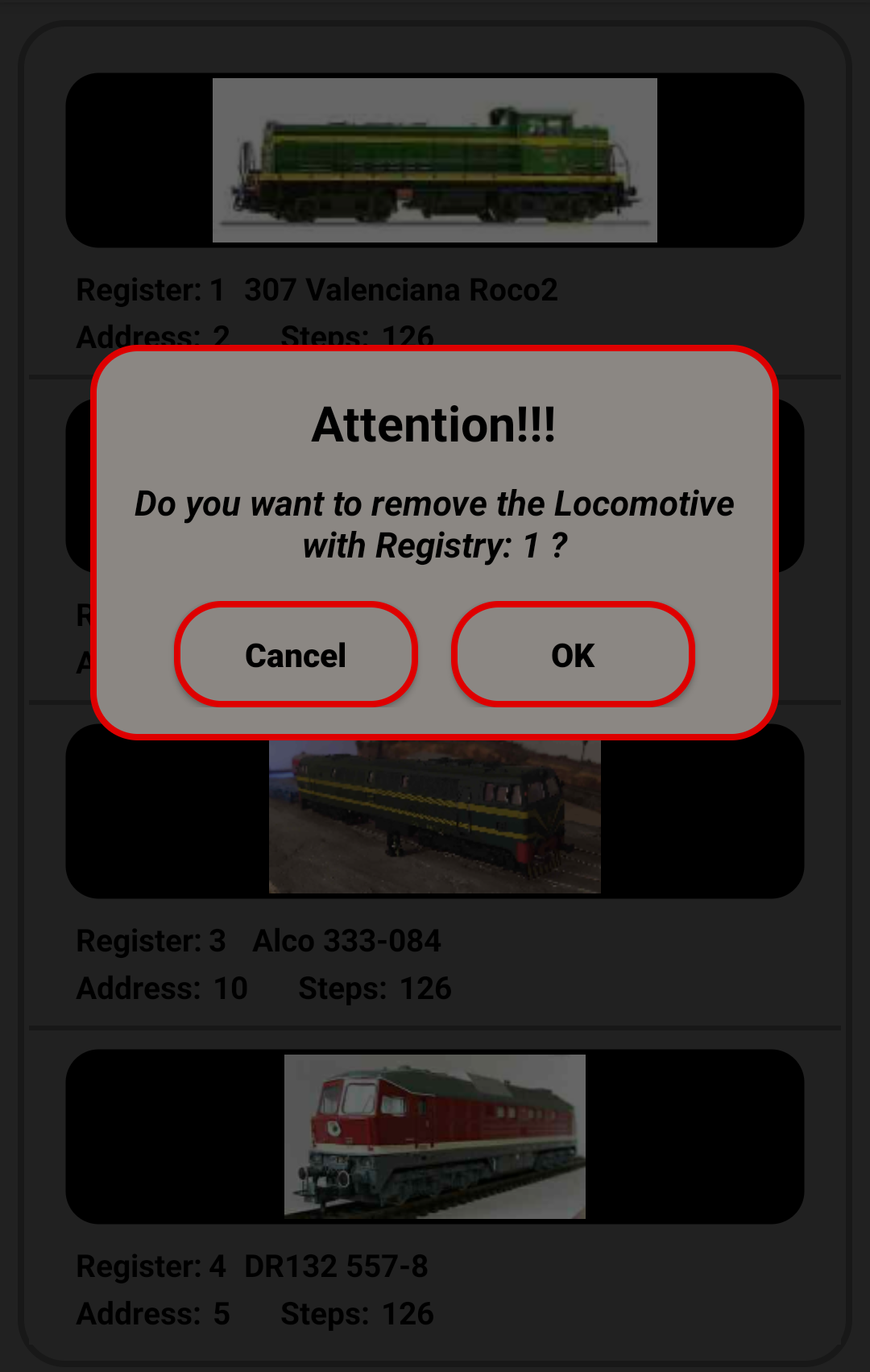
Task: Cancel removing the locomotive
Action: pos(296,654)
